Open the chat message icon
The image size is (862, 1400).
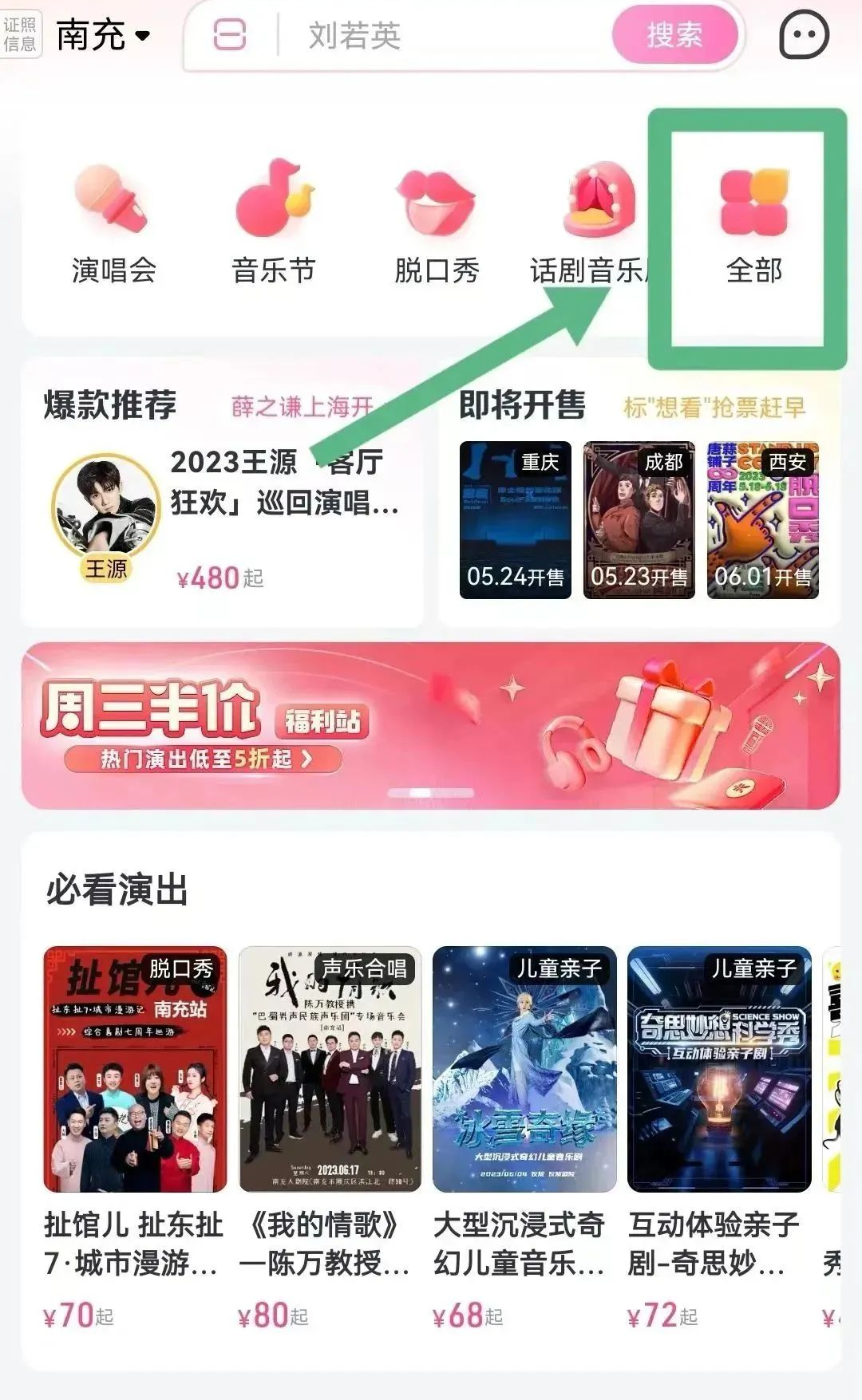(x=803, y=36)
